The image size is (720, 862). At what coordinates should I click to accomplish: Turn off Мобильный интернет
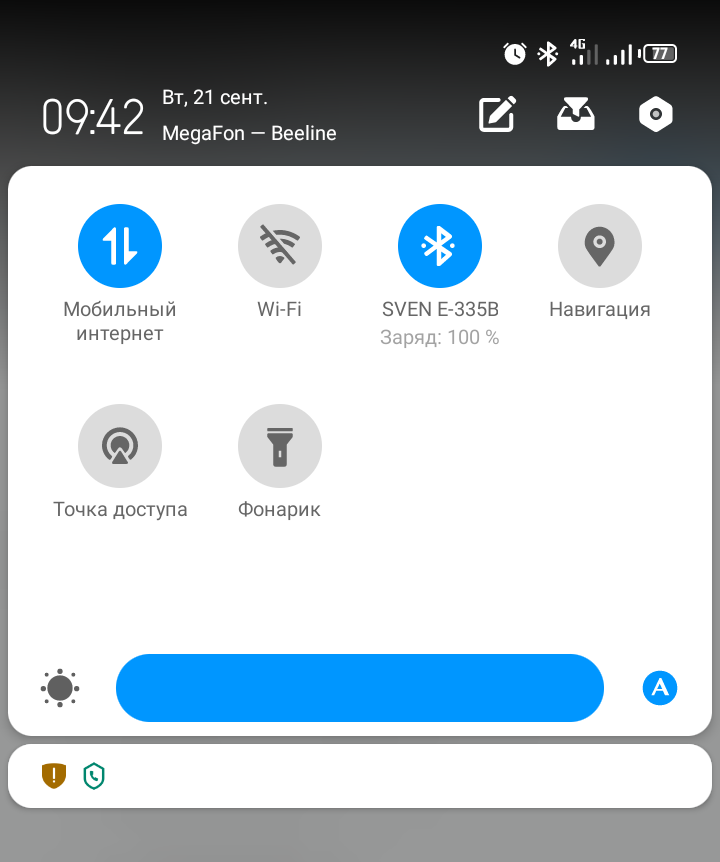[x=120, y=246]
